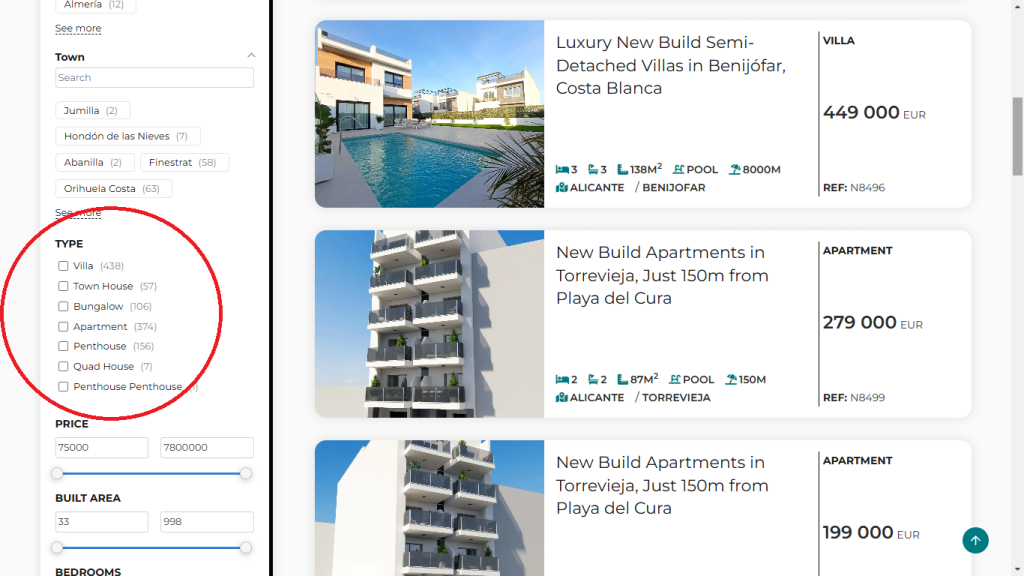1024x576 pixels.
Task: Jump back to top with arrow button
Action: pos(975,541)
